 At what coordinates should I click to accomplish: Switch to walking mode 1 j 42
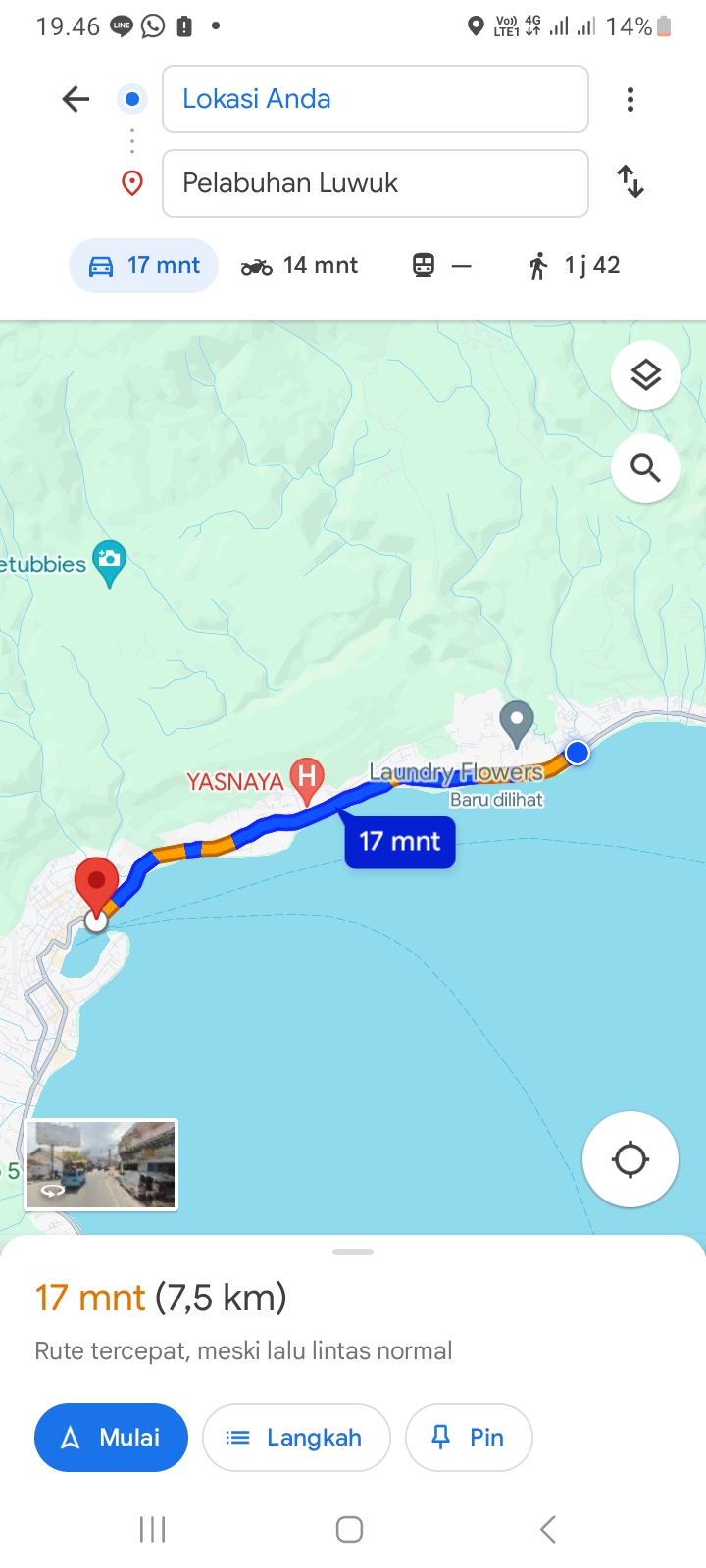(575, 266)
